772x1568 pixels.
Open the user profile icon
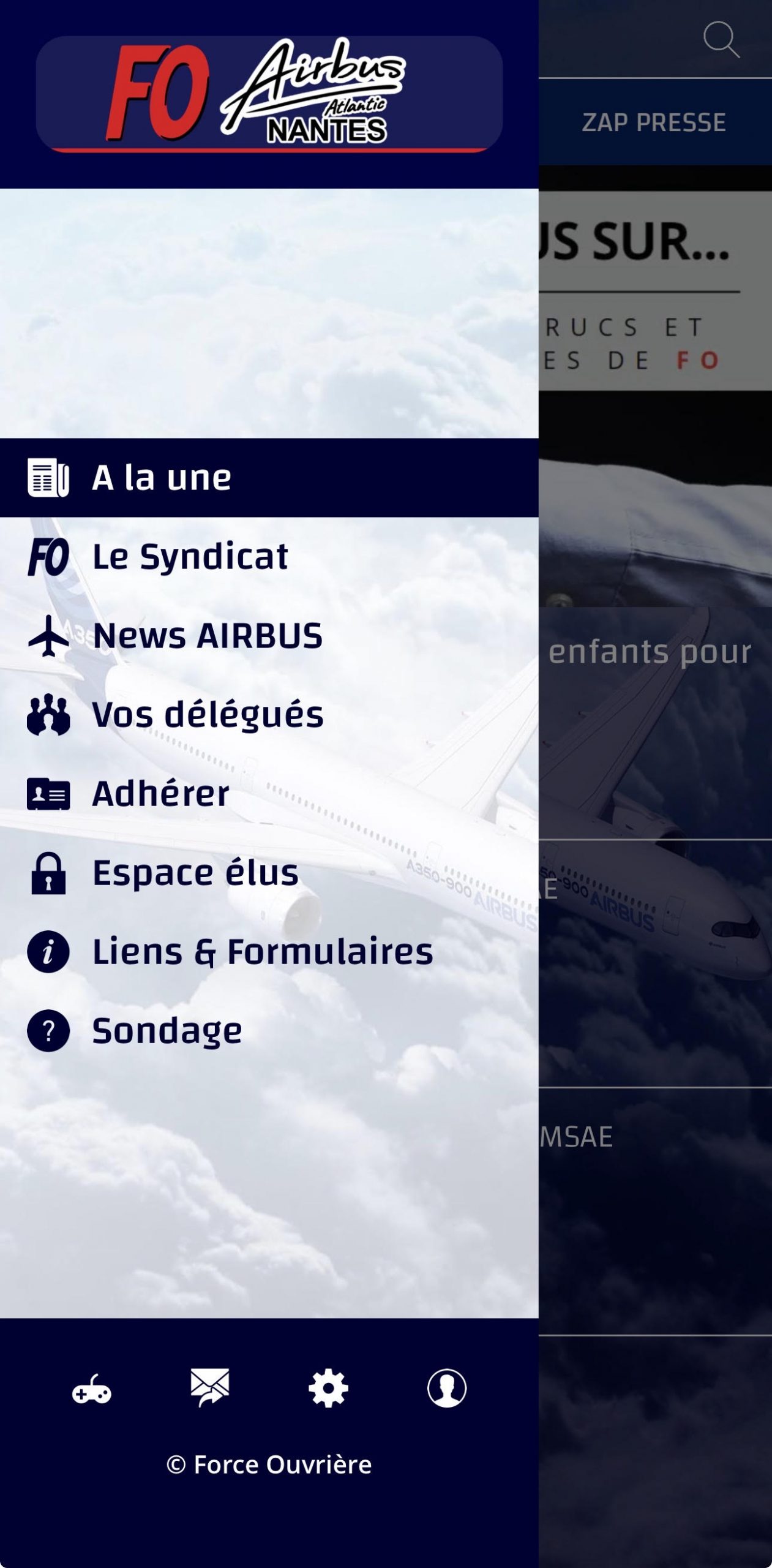(x=446, y=1388)
